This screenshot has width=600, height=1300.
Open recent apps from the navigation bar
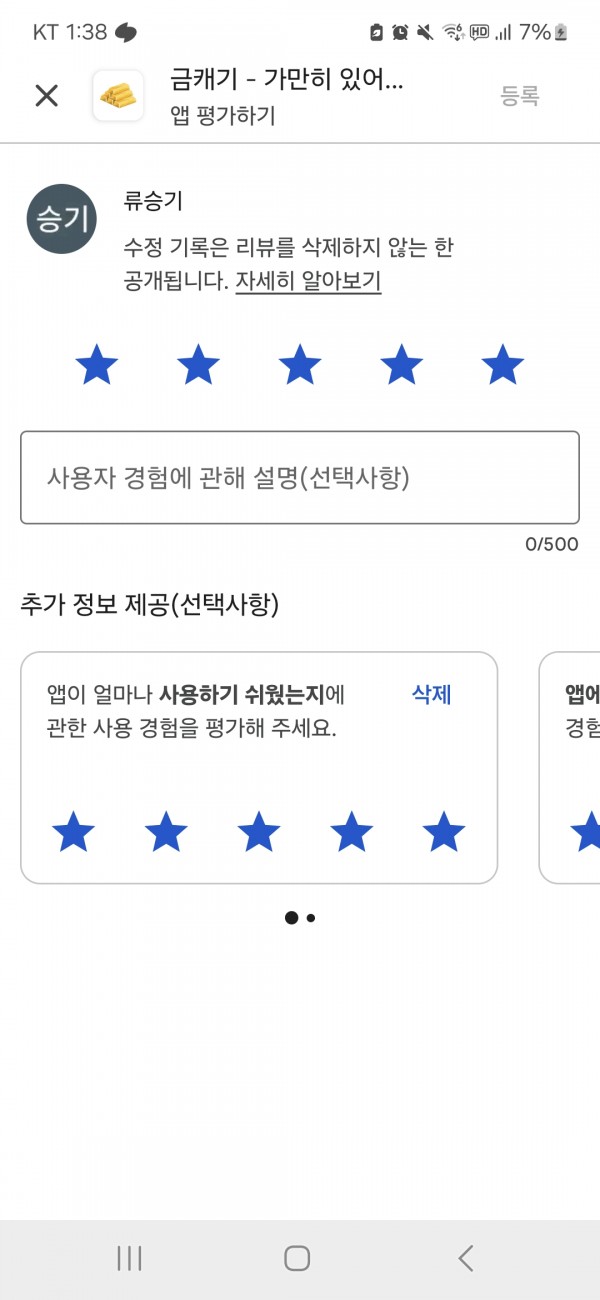coord(129,1258)
